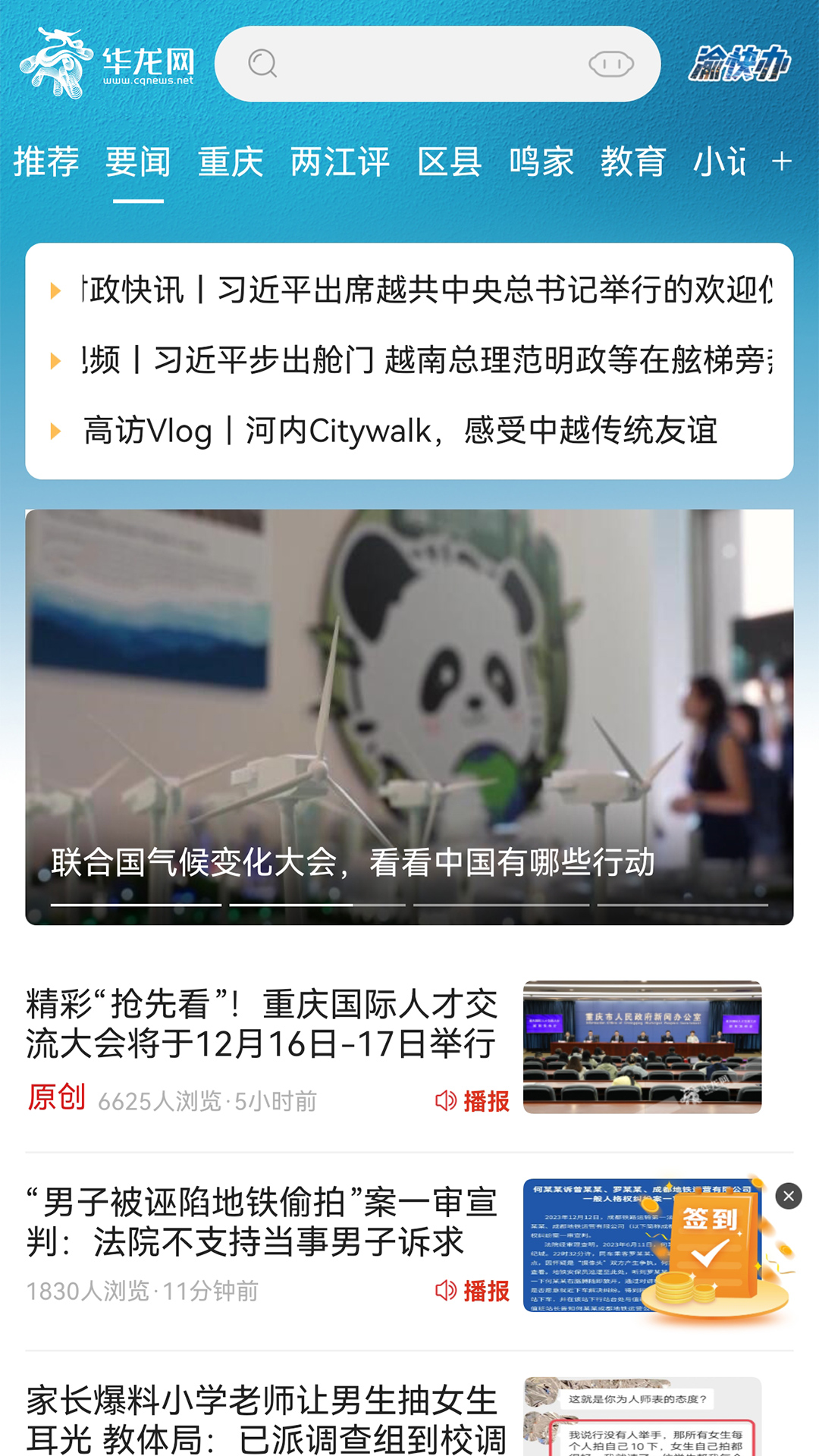Open the + to add more channels

tap(780, 161)
